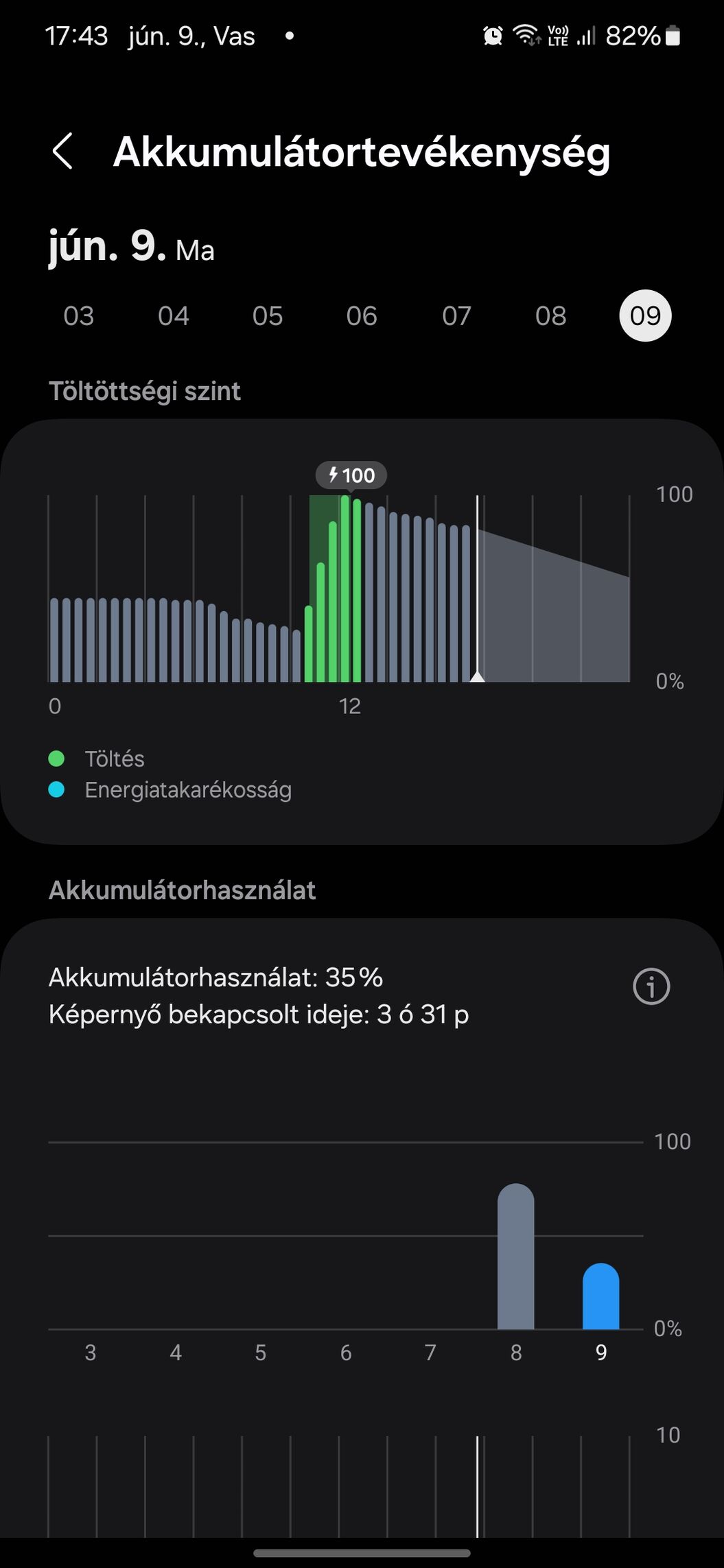Select date 03 in the day row
This screenshot has height=1568, width=724.
pyautogui.click(x=79, y=316)
